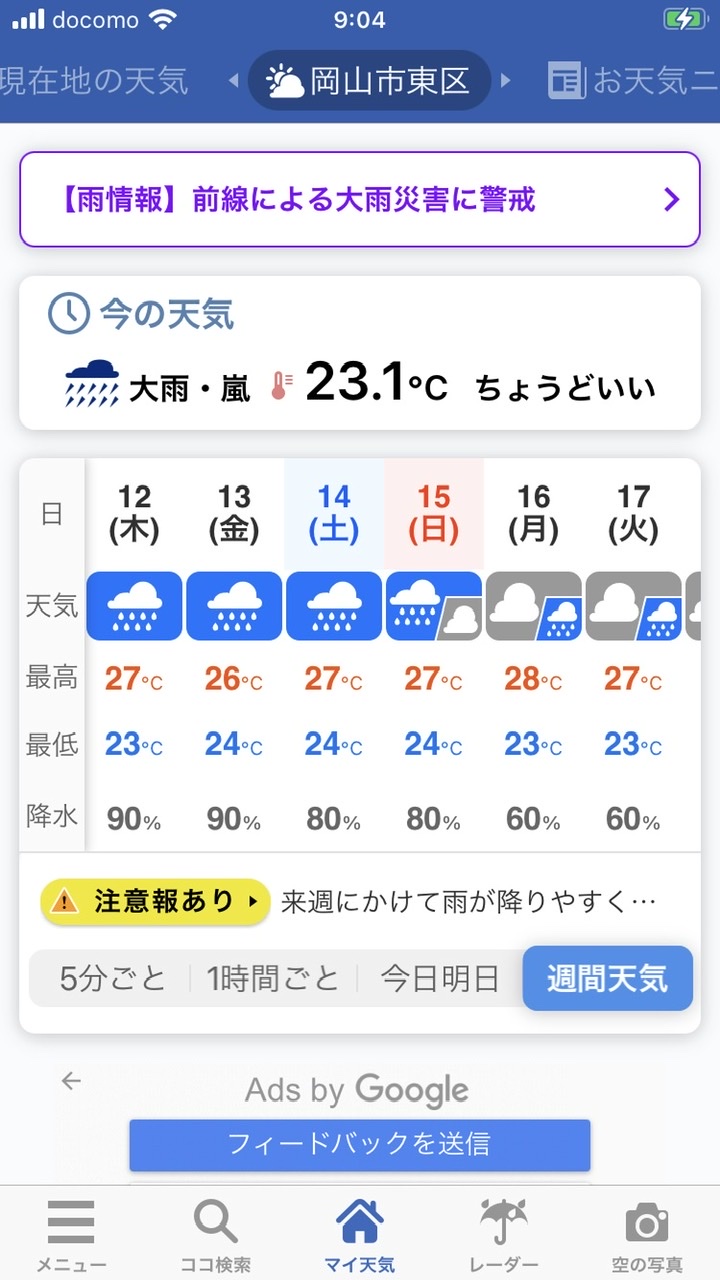The image size is (720, 1280).
Task: Switch to the 5分ごと forecast
Action: coord(112,978)
